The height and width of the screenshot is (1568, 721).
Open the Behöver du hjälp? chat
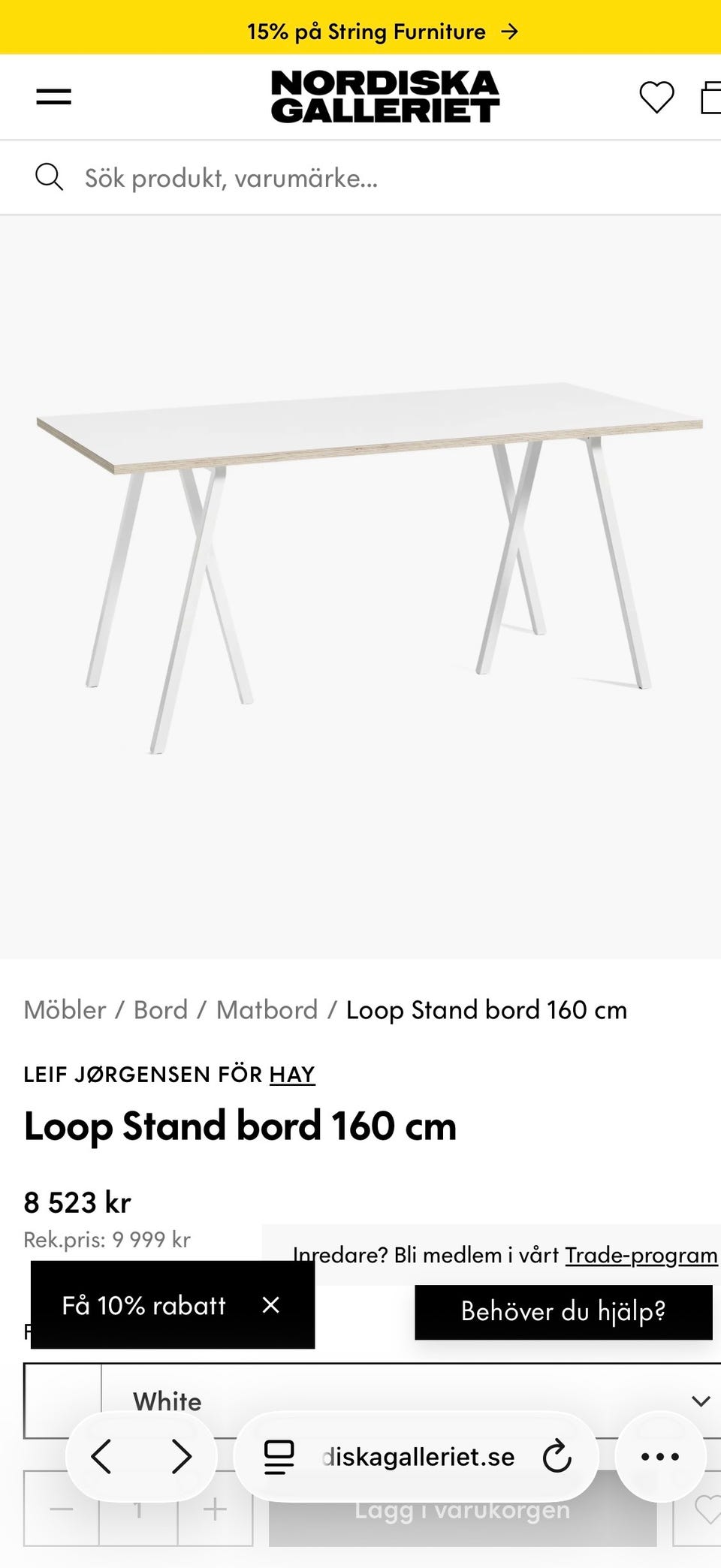pyautogui.click(x=563, y=1311)
